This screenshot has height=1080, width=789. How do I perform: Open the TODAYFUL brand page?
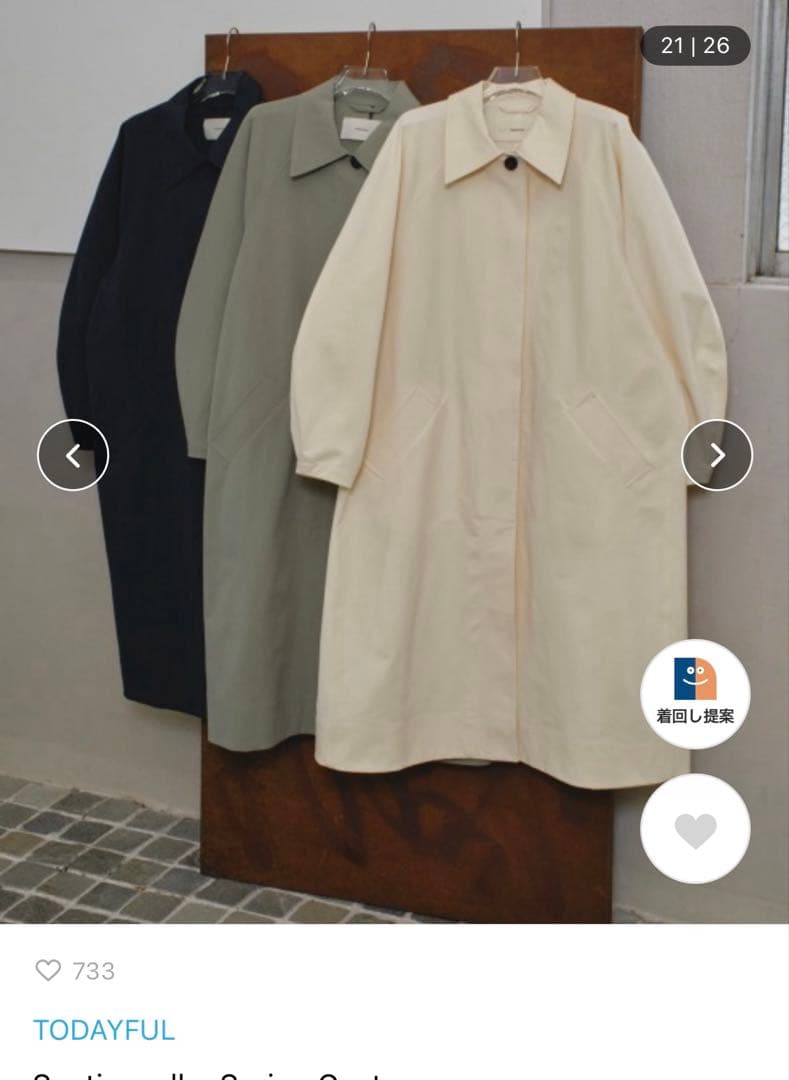[x=104, y=1029]
